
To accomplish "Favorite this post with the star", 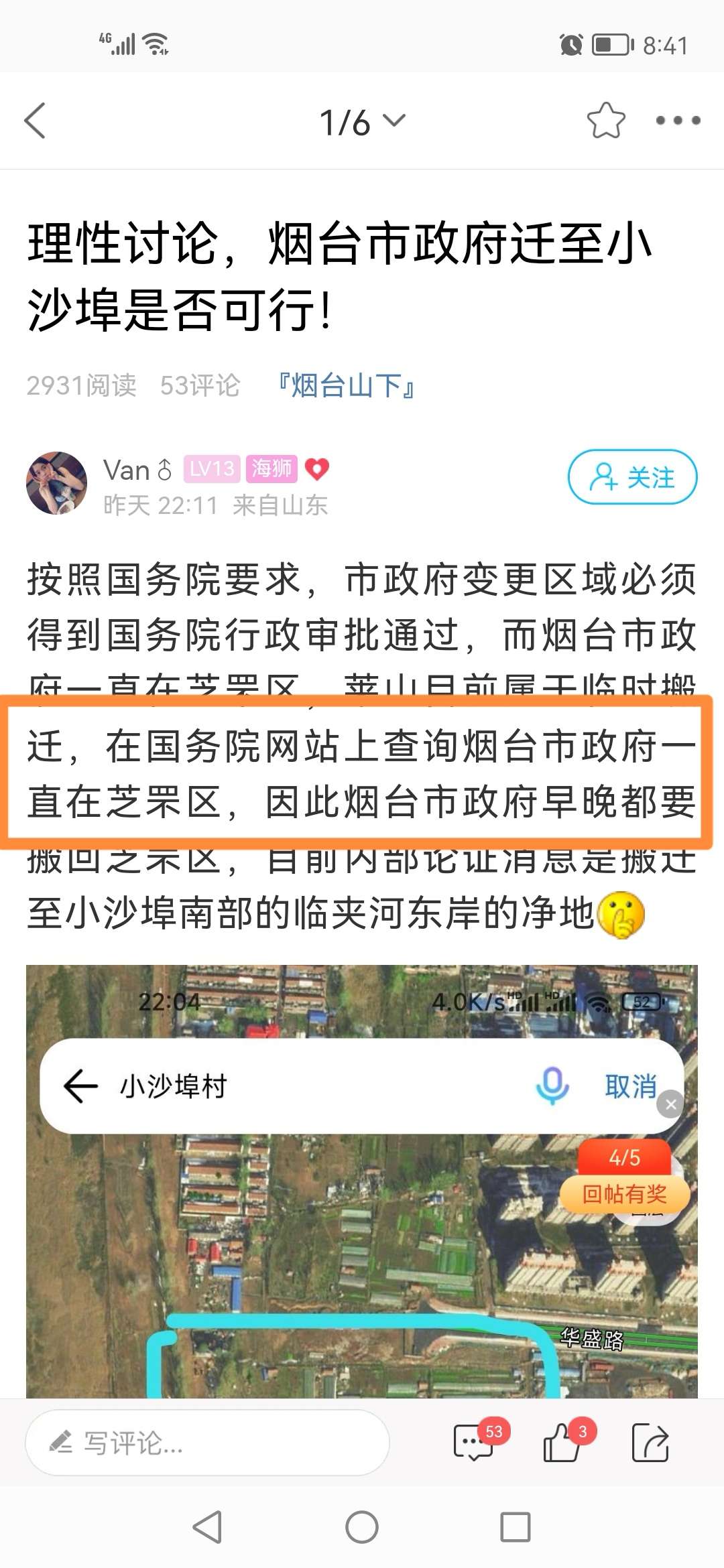I will pos(605,121).
